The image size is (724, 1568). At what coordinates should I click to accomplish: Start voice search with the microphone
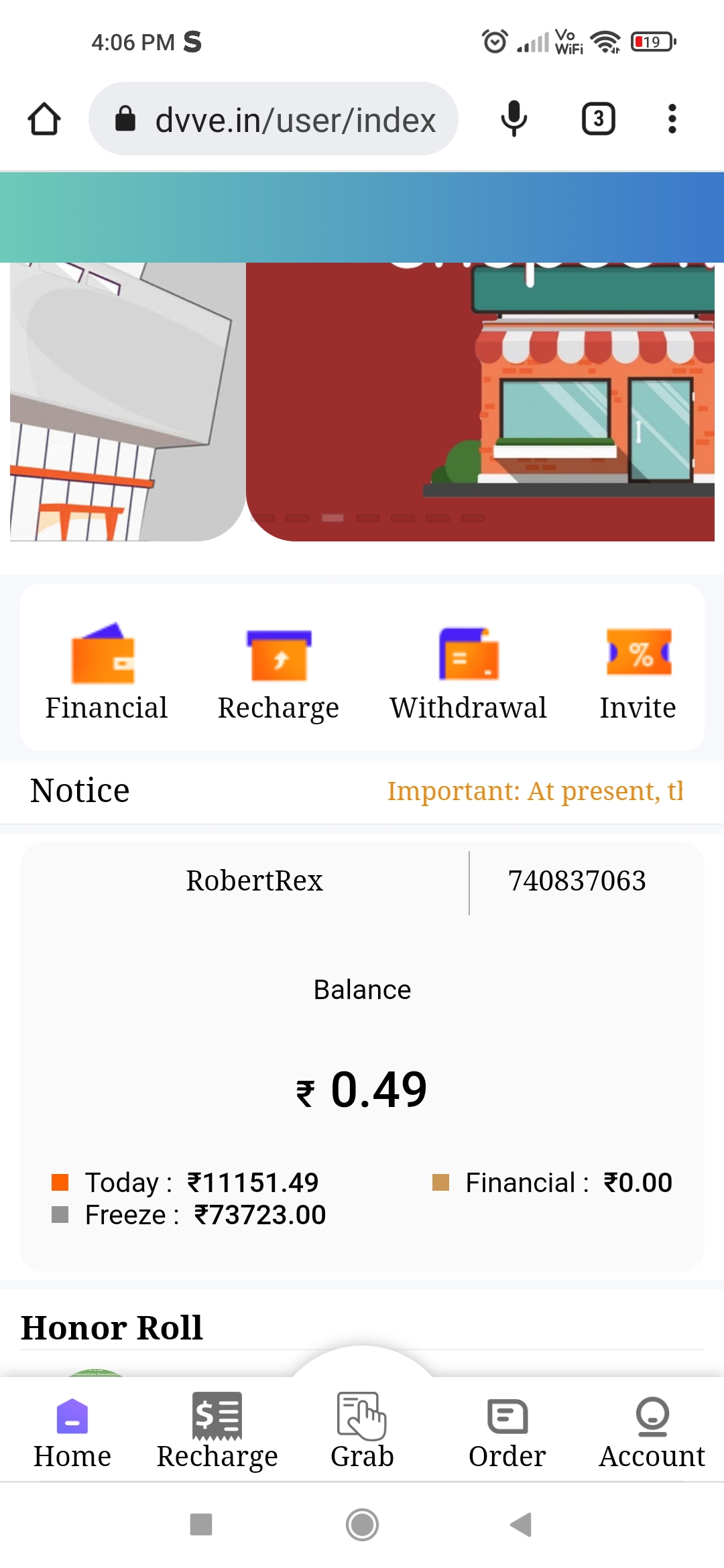click(x=514, y=119)
